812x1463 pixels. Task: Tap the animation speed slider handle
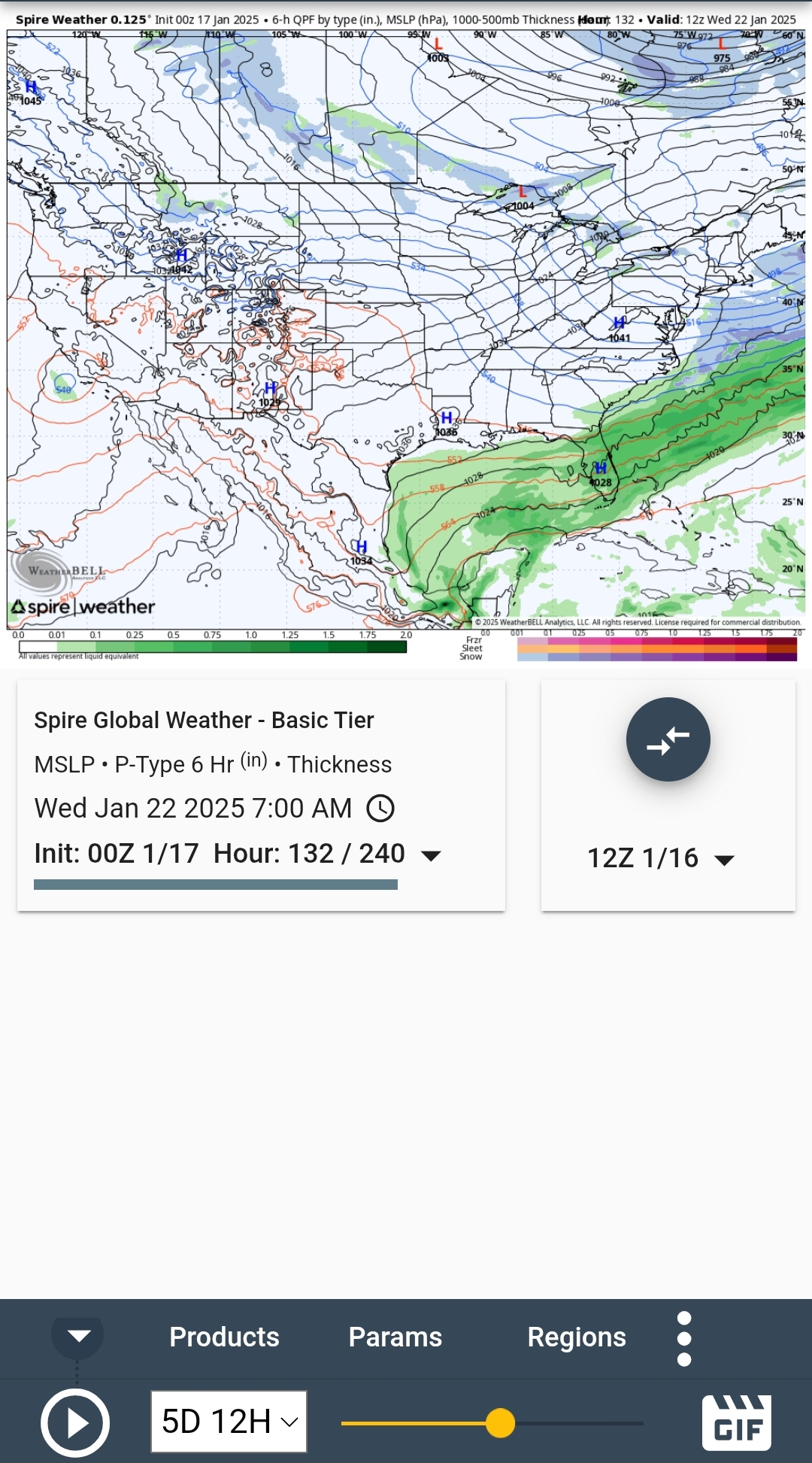(500, 1423)
